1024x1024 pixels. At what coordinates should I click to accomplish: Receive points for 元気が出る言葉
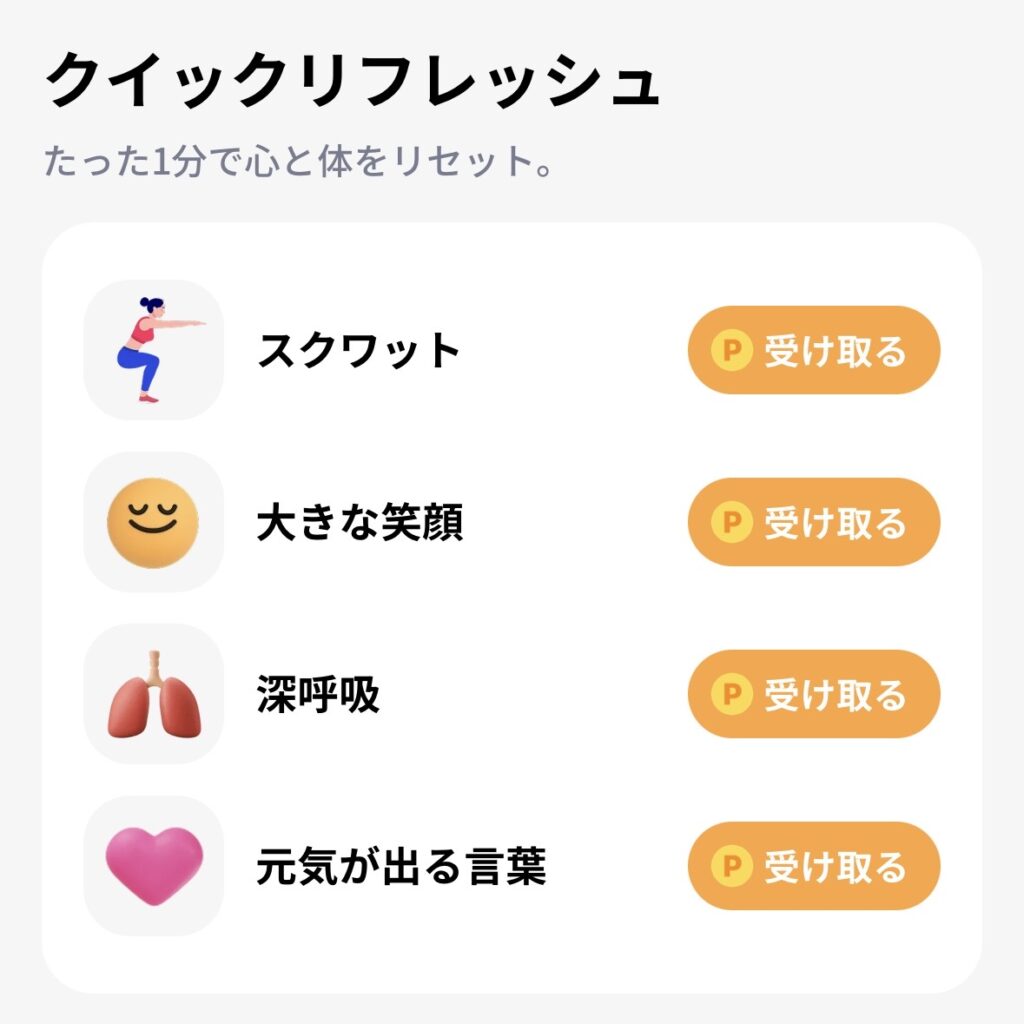coord(814,866)
